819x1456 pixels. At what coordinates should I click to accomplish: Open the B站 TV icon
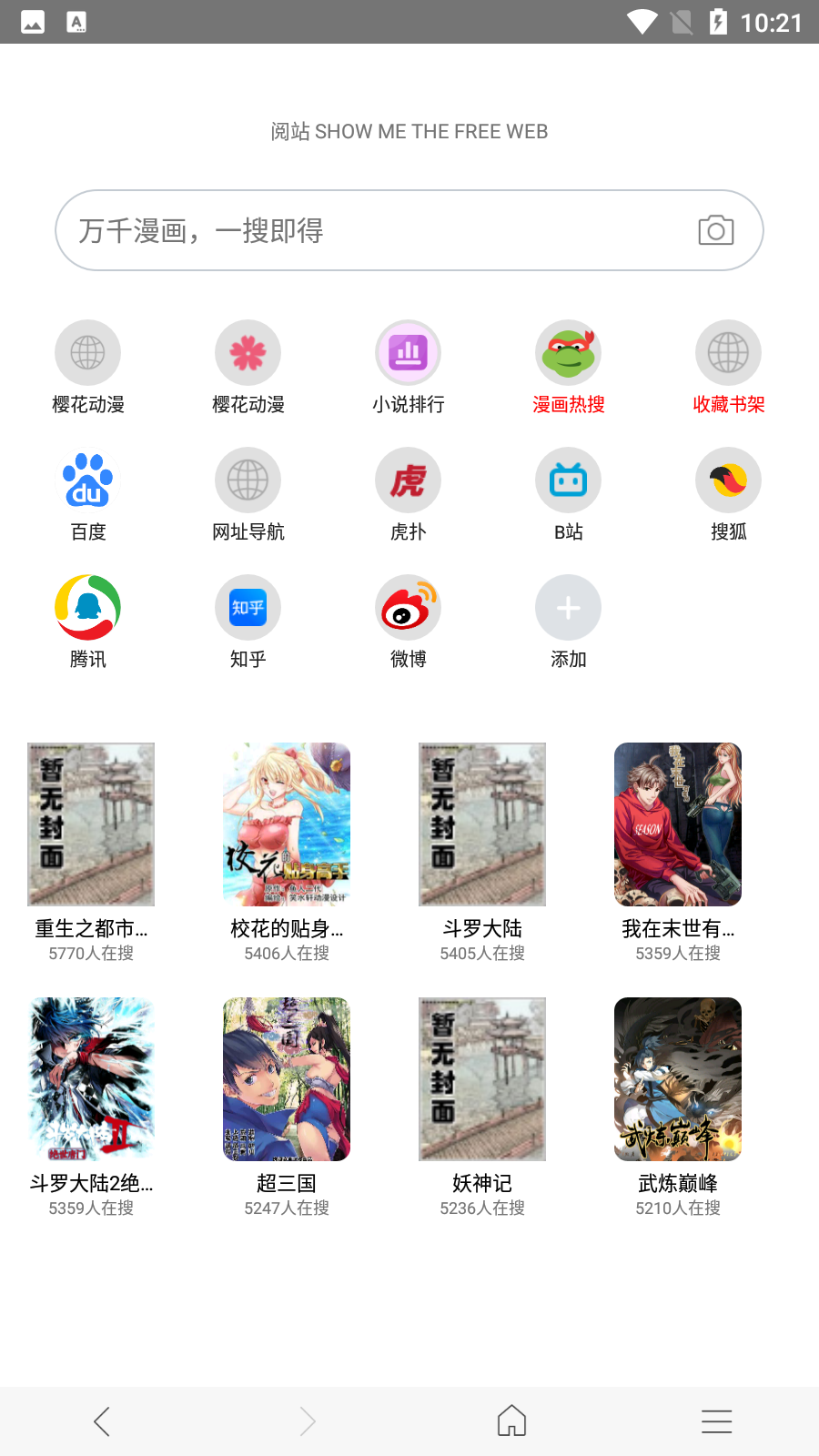(x=568, y=480)
